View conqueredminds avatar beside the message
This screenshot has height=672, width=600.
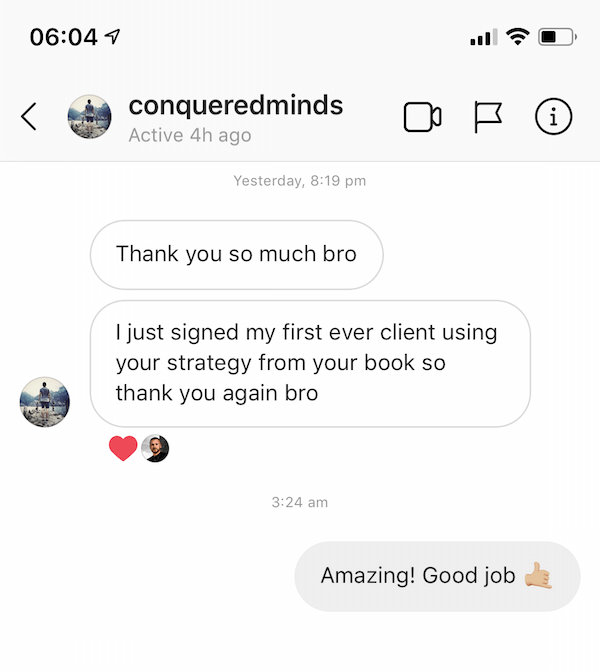click(45, 401)
